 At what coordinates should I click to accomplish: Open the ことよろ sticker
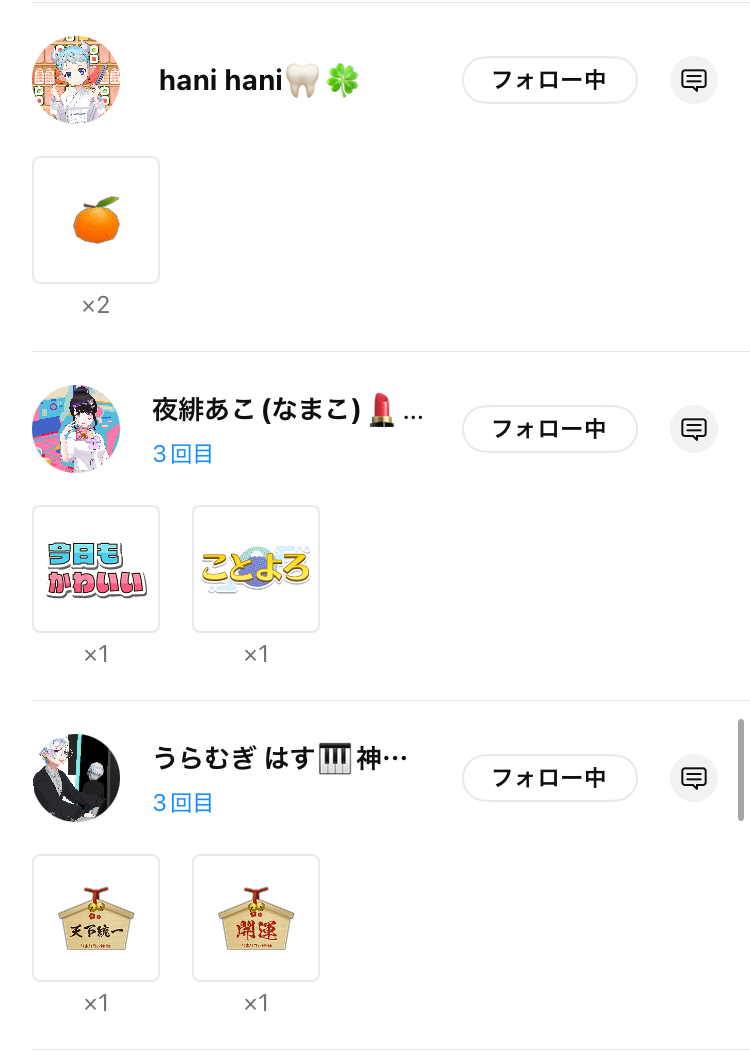[256, 569]
